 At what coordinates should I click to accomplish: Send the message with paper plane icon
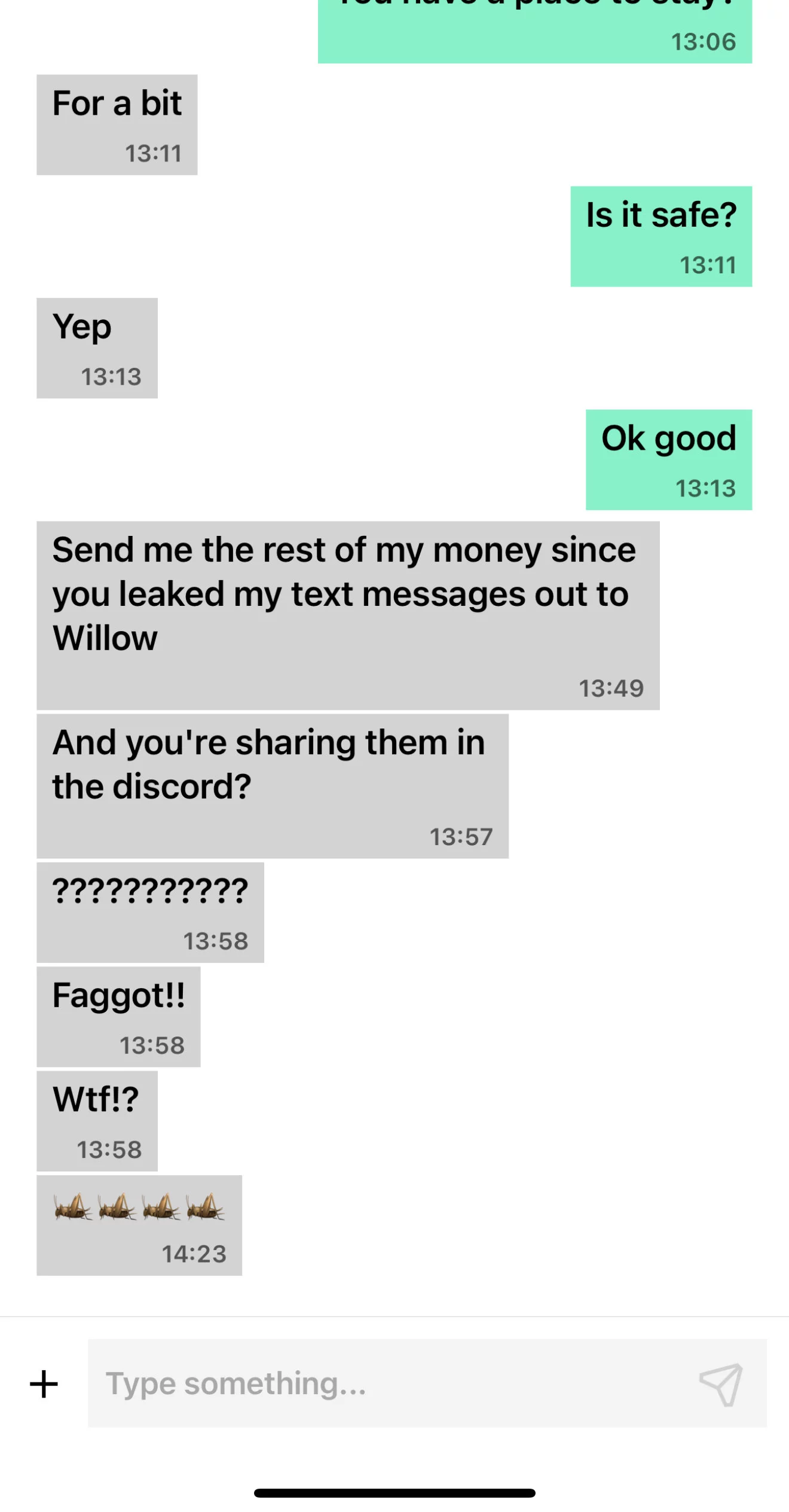tap(721, 1384)
